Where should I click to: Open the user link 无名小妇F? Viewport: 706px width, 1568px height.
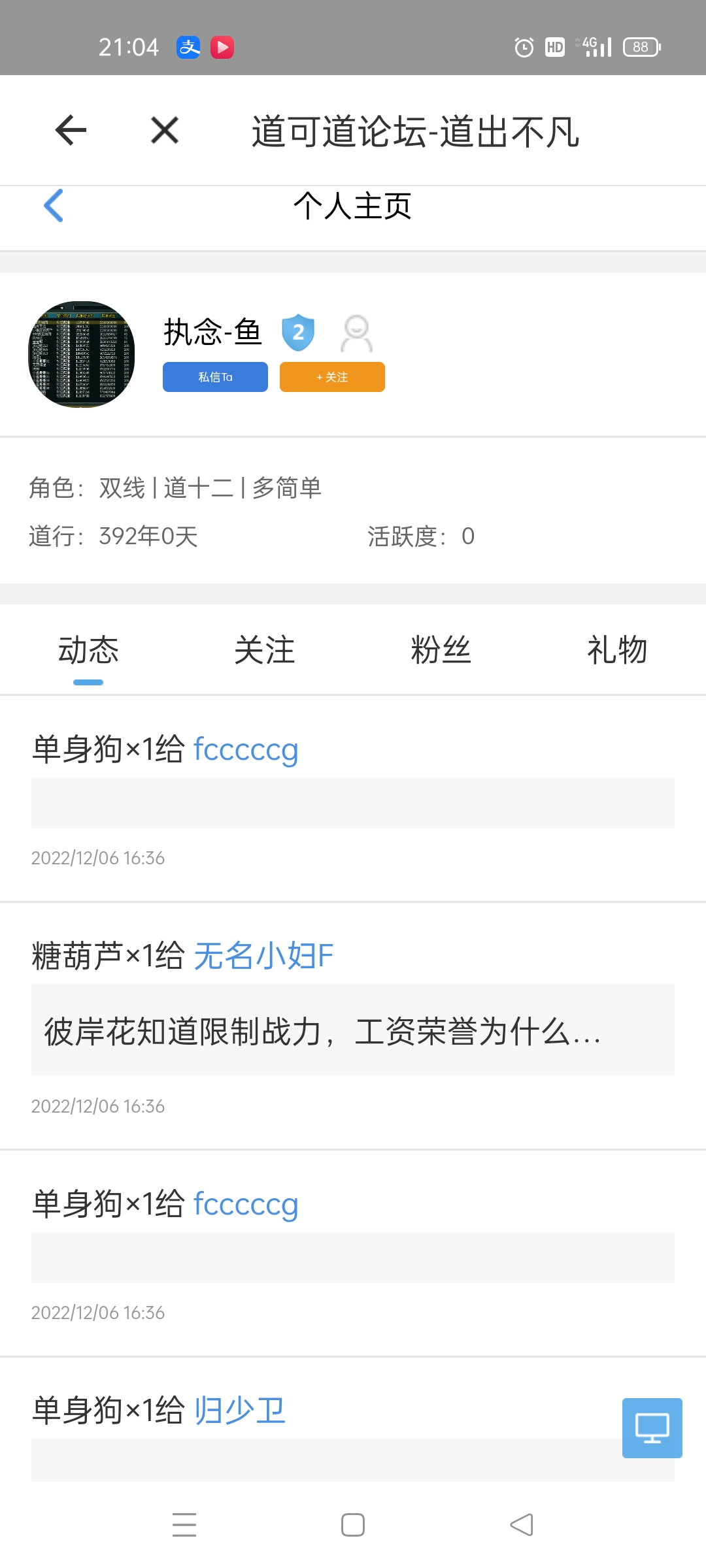[x=263, y=956]
